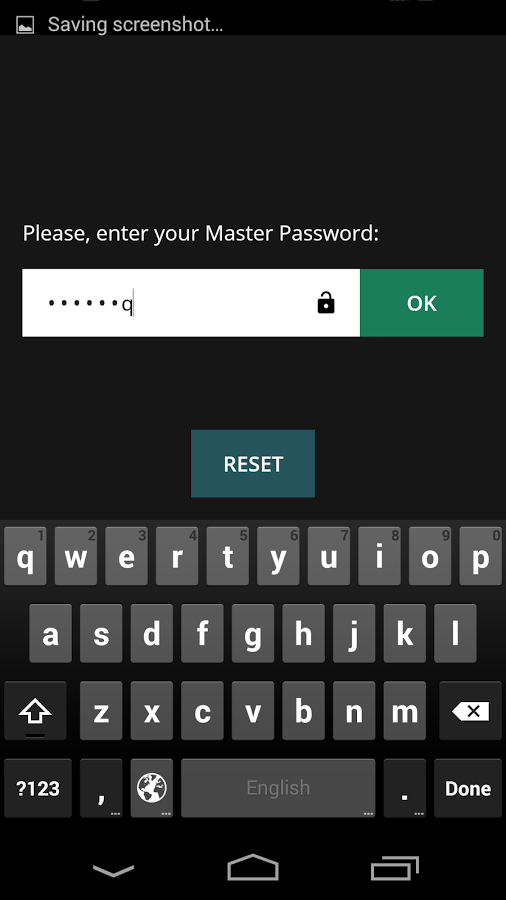Tap the OK button to submit password
The image size is (506, 900).
click(422, 303)
